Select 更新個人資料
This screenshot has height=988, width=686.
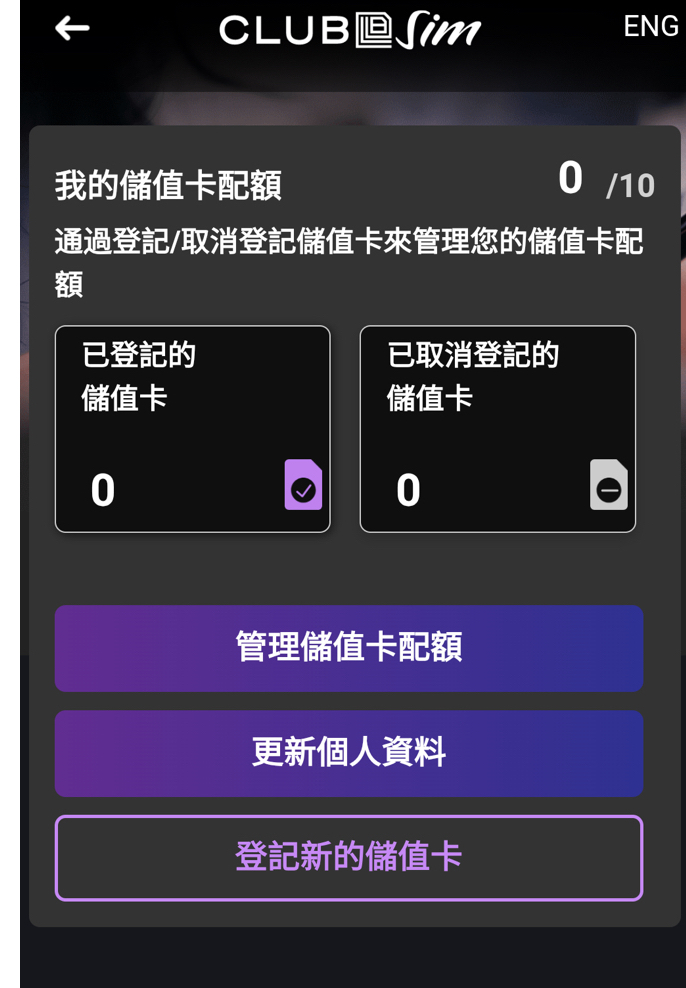click(x=348, y=753)
